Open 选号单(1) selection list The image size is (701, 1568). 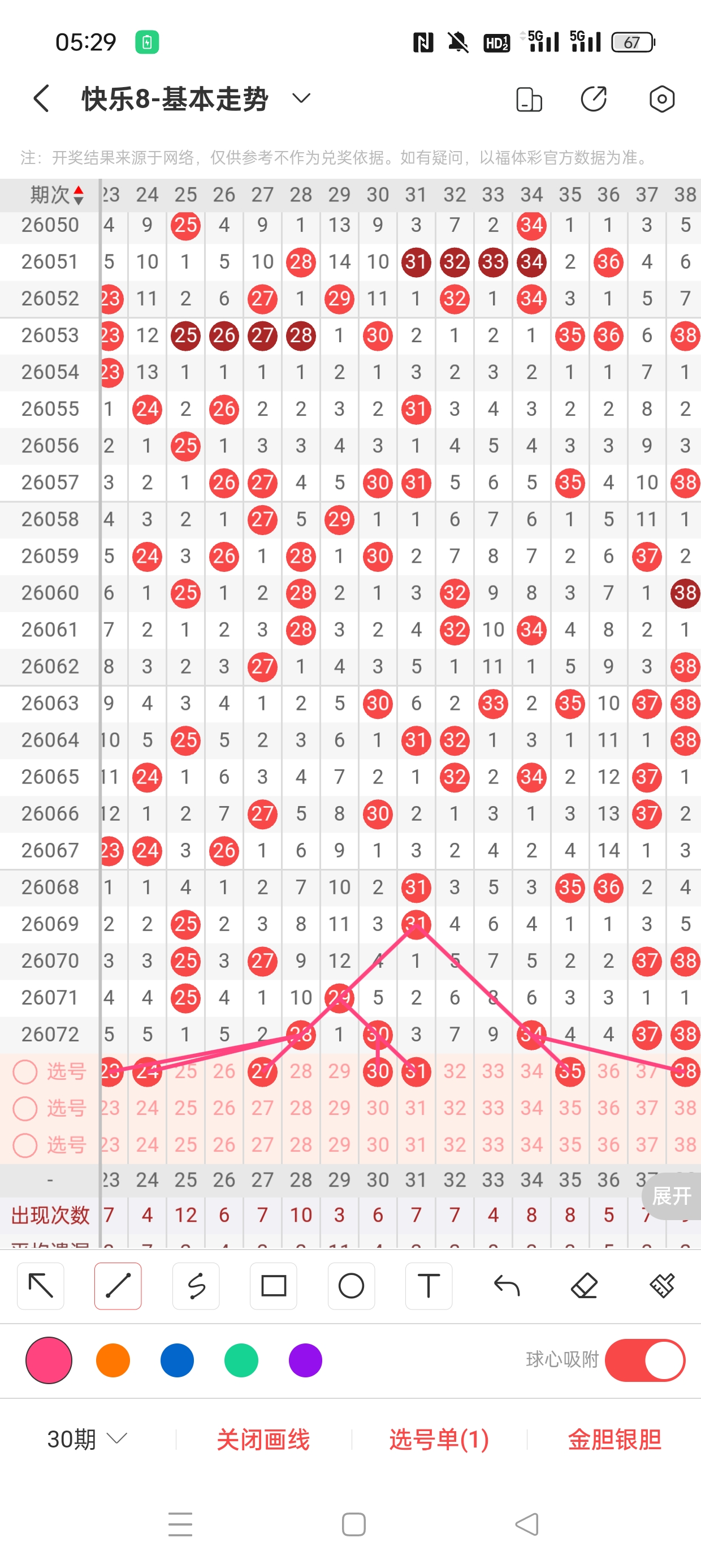point(439,1439)
